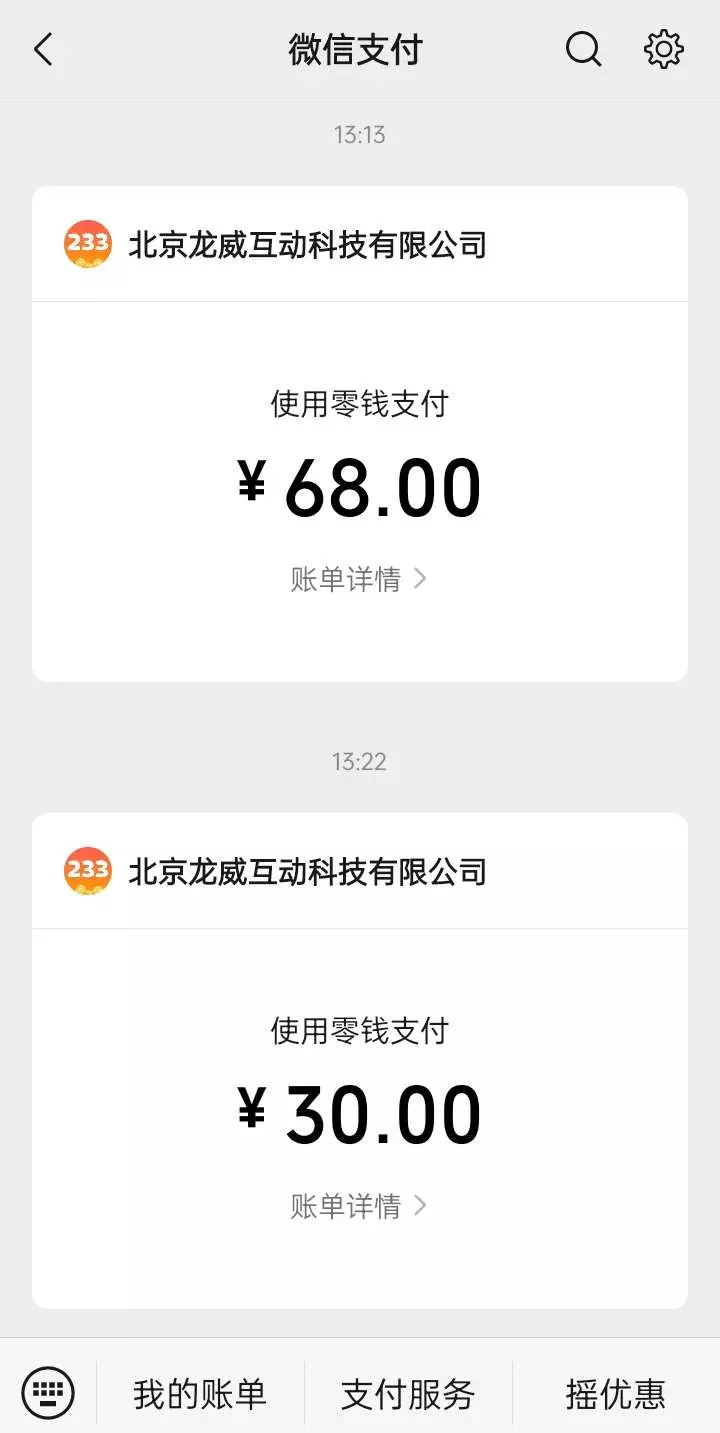
Task: Open the settings gear icon
Action: 663,49
